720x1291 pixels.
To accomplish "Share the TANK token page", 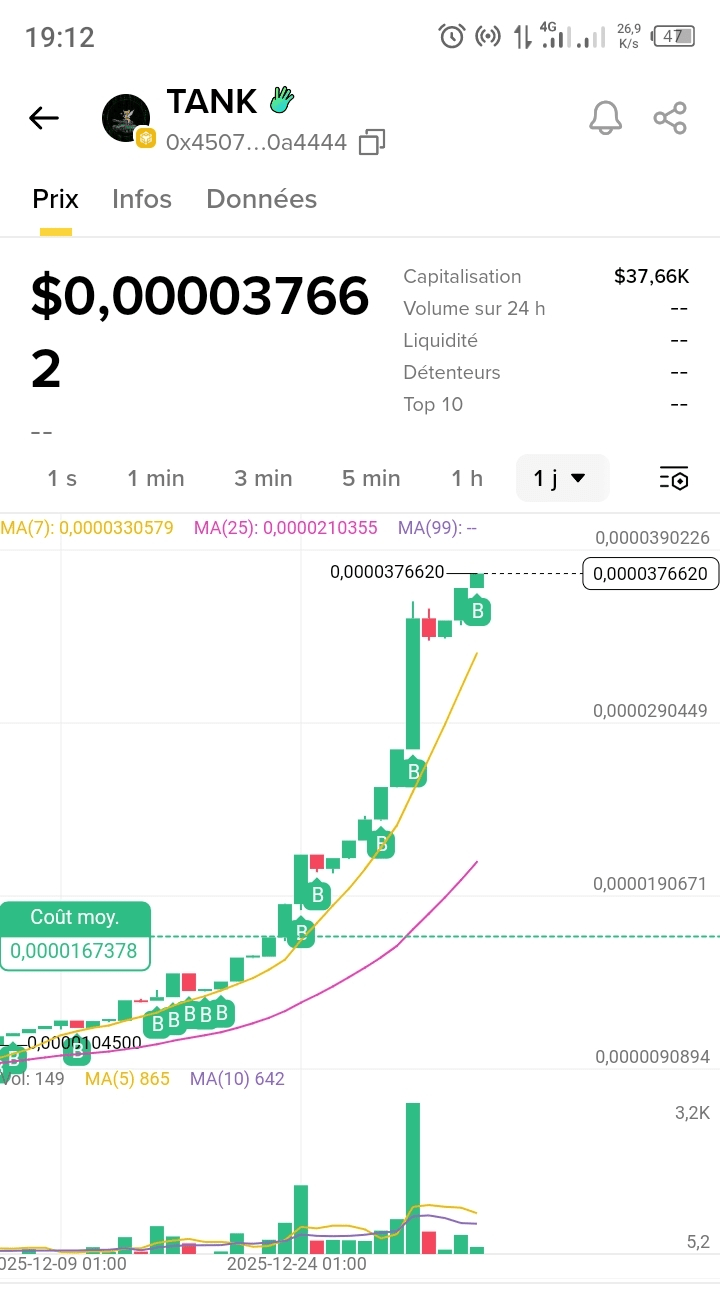I will (x=670, y=118).
